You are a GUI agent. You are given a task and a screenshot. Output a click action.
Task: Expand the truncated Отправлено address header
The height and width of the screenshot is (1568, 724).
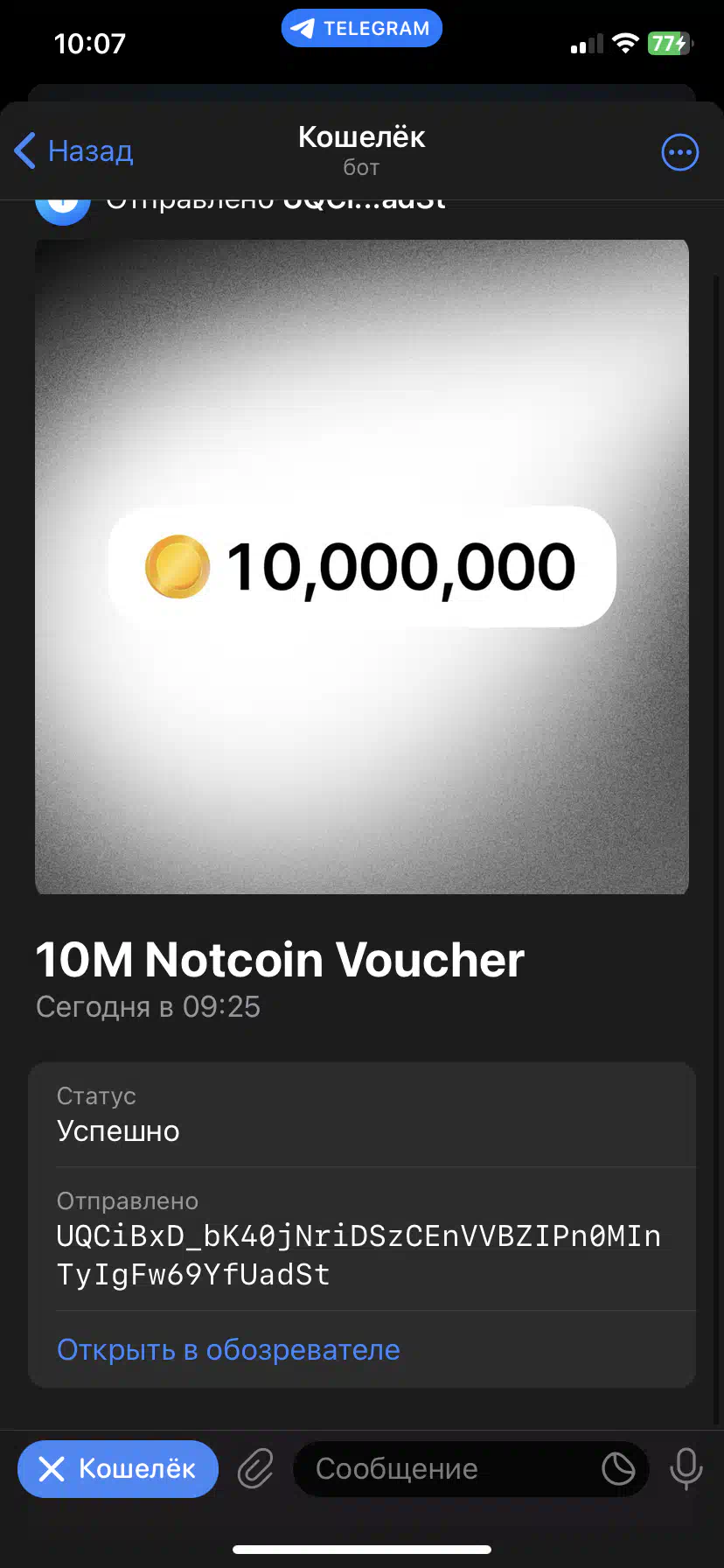coord(271,199)
